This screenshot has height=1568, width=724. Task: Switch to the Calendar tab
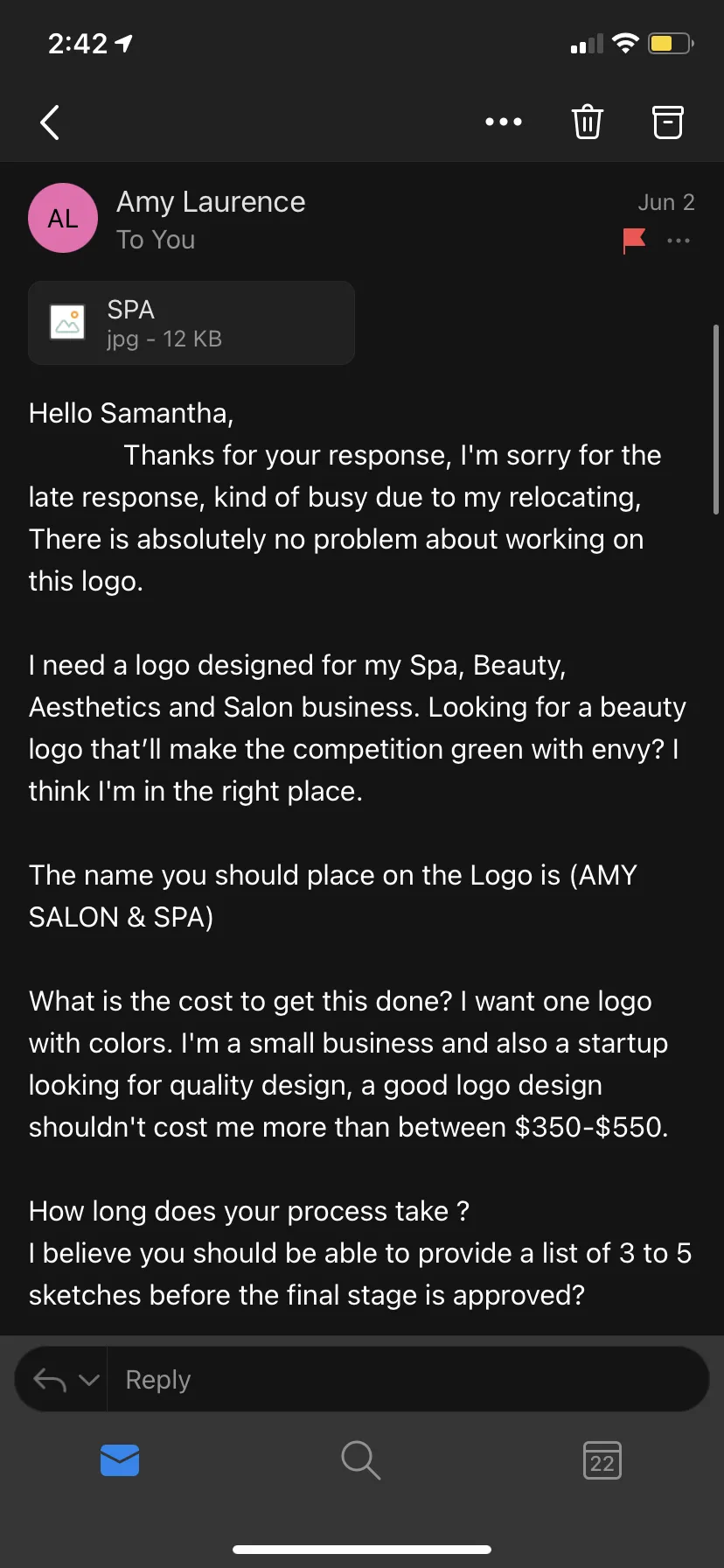[x=602, y=1460]
